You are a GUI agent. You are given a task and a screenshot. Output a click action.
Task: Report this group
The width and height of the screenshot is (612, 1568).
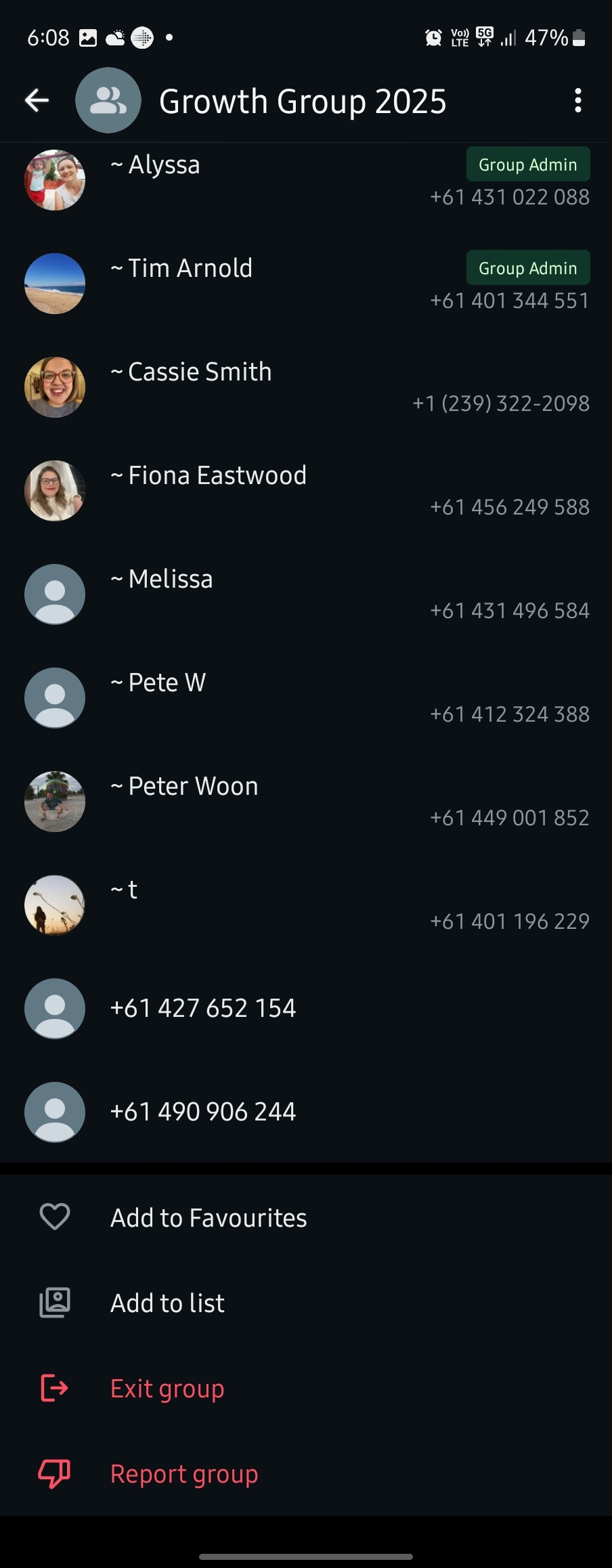[x=183, y=1474]
